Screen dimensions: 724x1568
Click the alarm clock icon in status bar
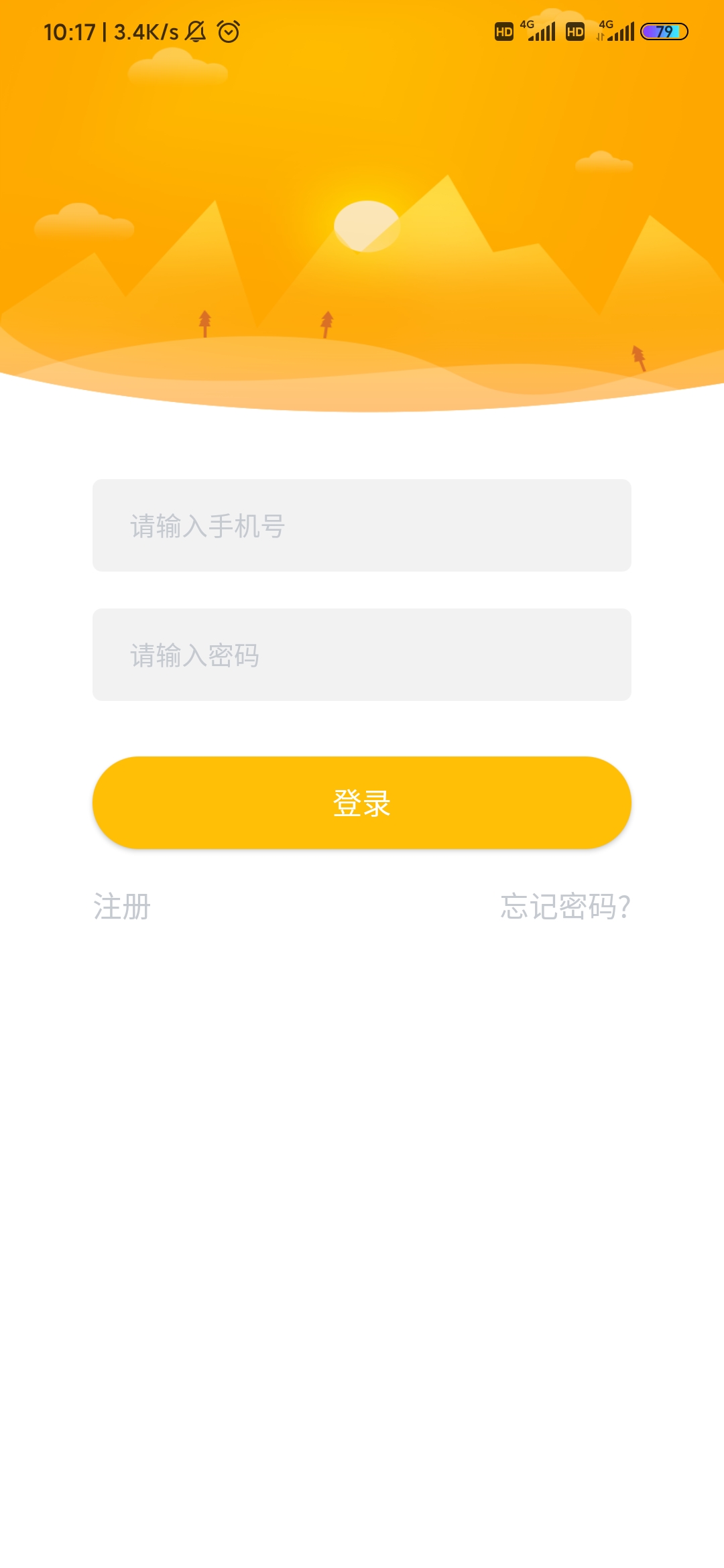[x=228, y=31]
